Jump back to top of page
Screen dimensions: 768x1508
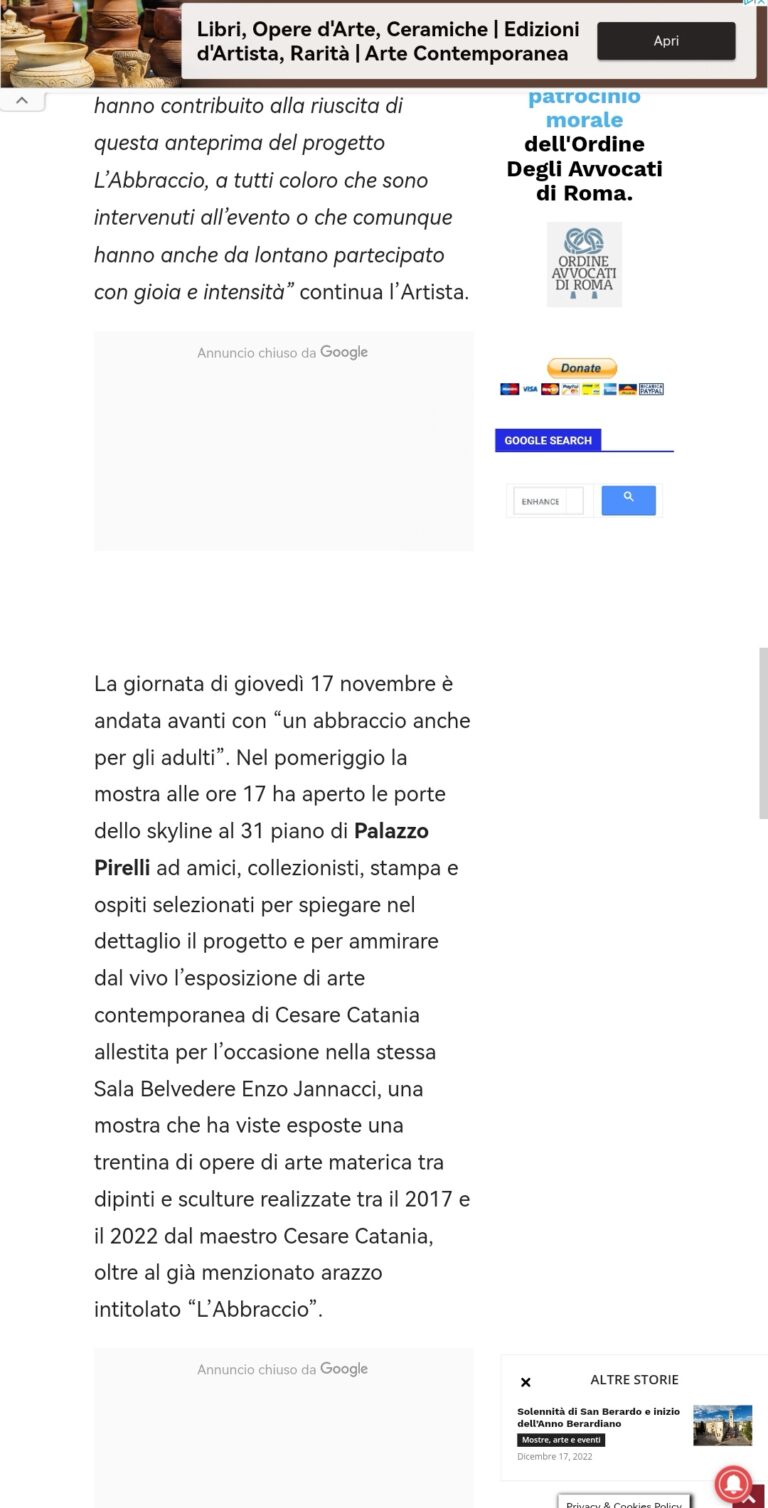pos(751,1498)
